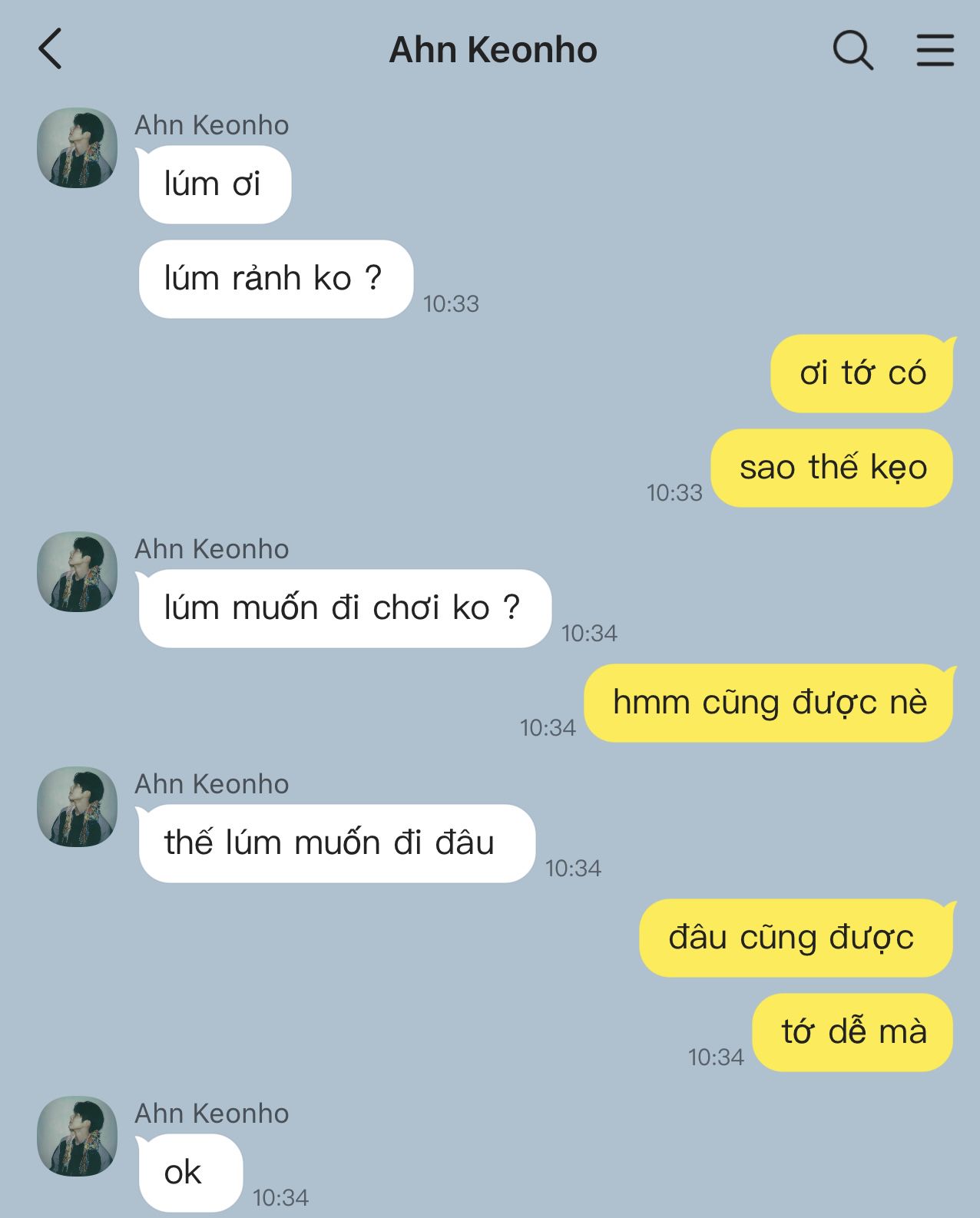Open the chat menu
Screen dimensions: 980x1218
[x=935, y=51]
